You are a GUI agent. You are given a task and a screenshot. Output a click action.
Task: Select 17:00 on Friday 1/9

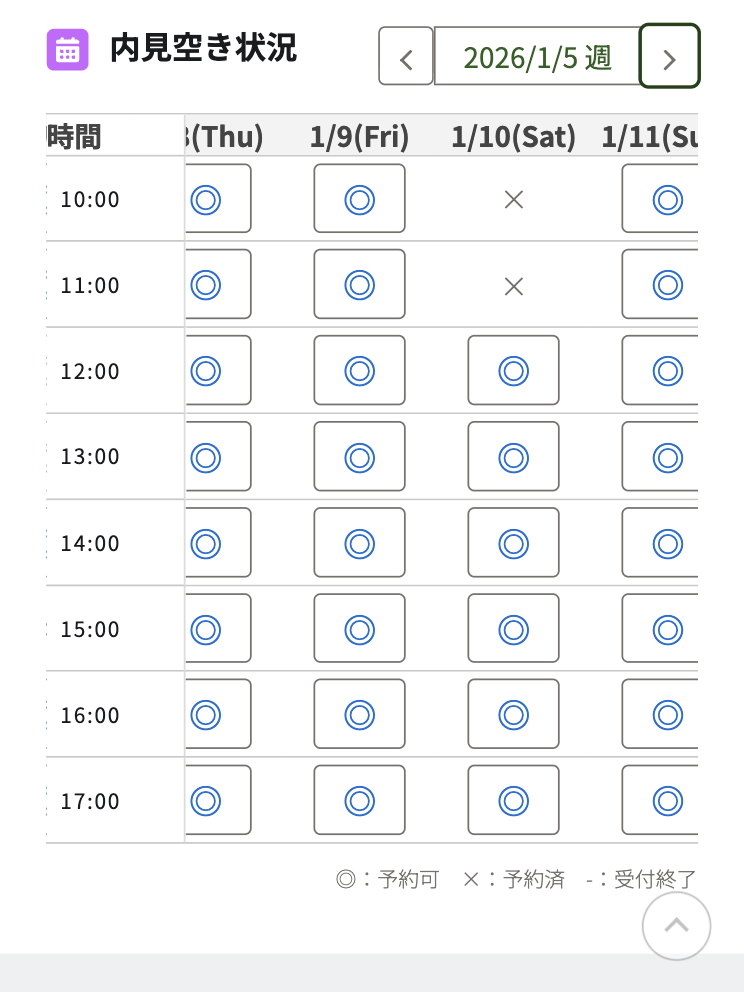tap(359, 801)
